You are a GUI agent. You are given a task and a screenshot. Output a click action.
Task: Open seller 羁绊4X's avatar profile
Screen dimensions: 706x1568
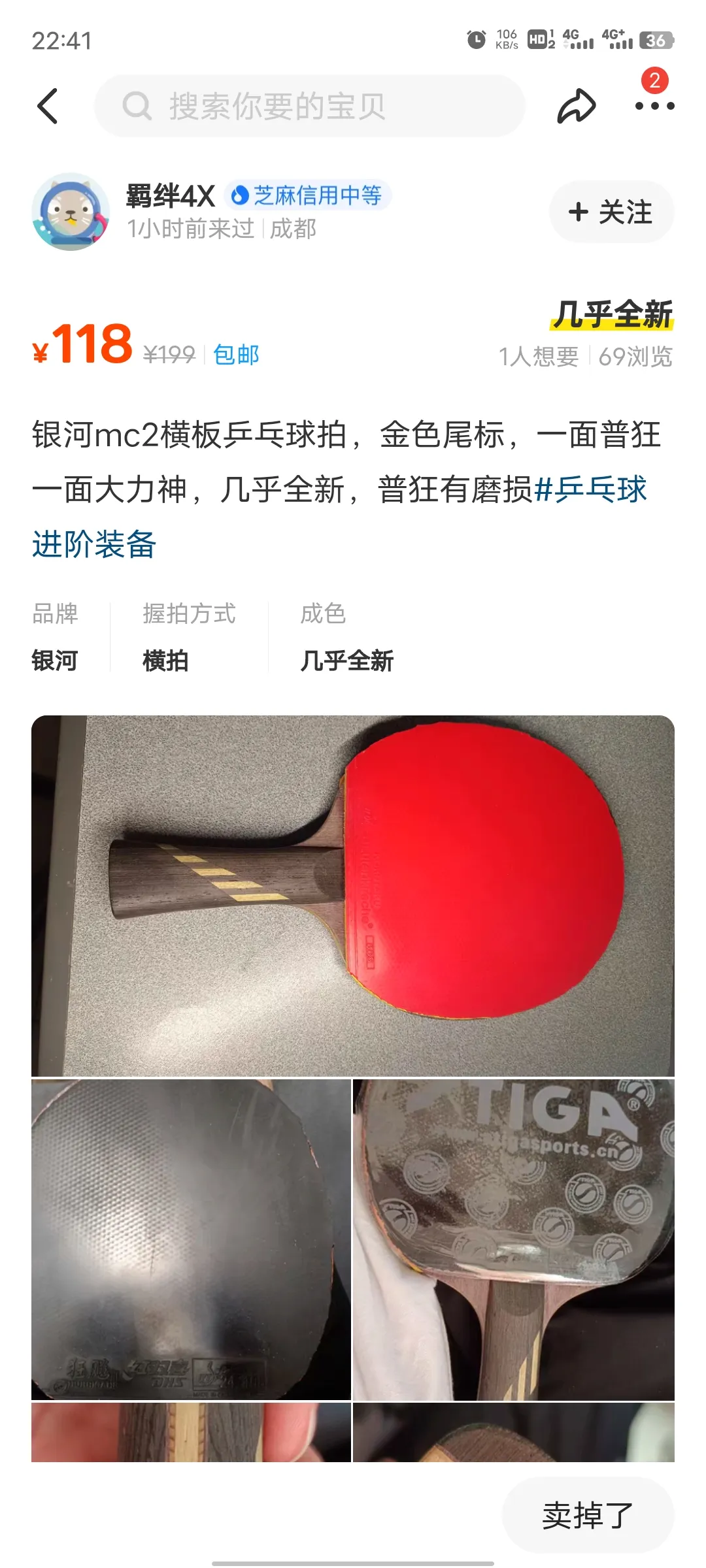tap(71, 212)
